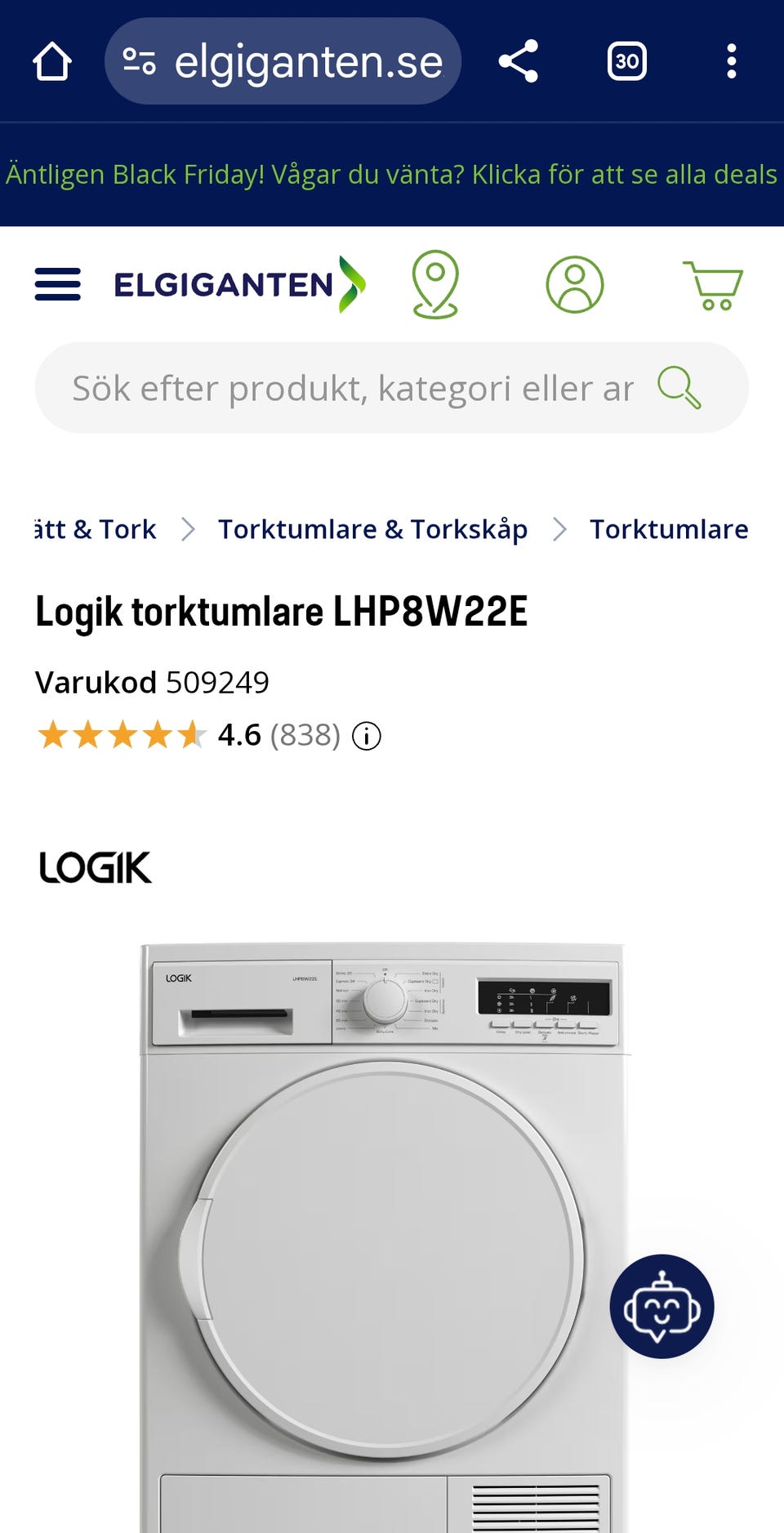Select the Torktumlare breadcrumb
This screenshot has width=784, height=1533.
point(669,528)
